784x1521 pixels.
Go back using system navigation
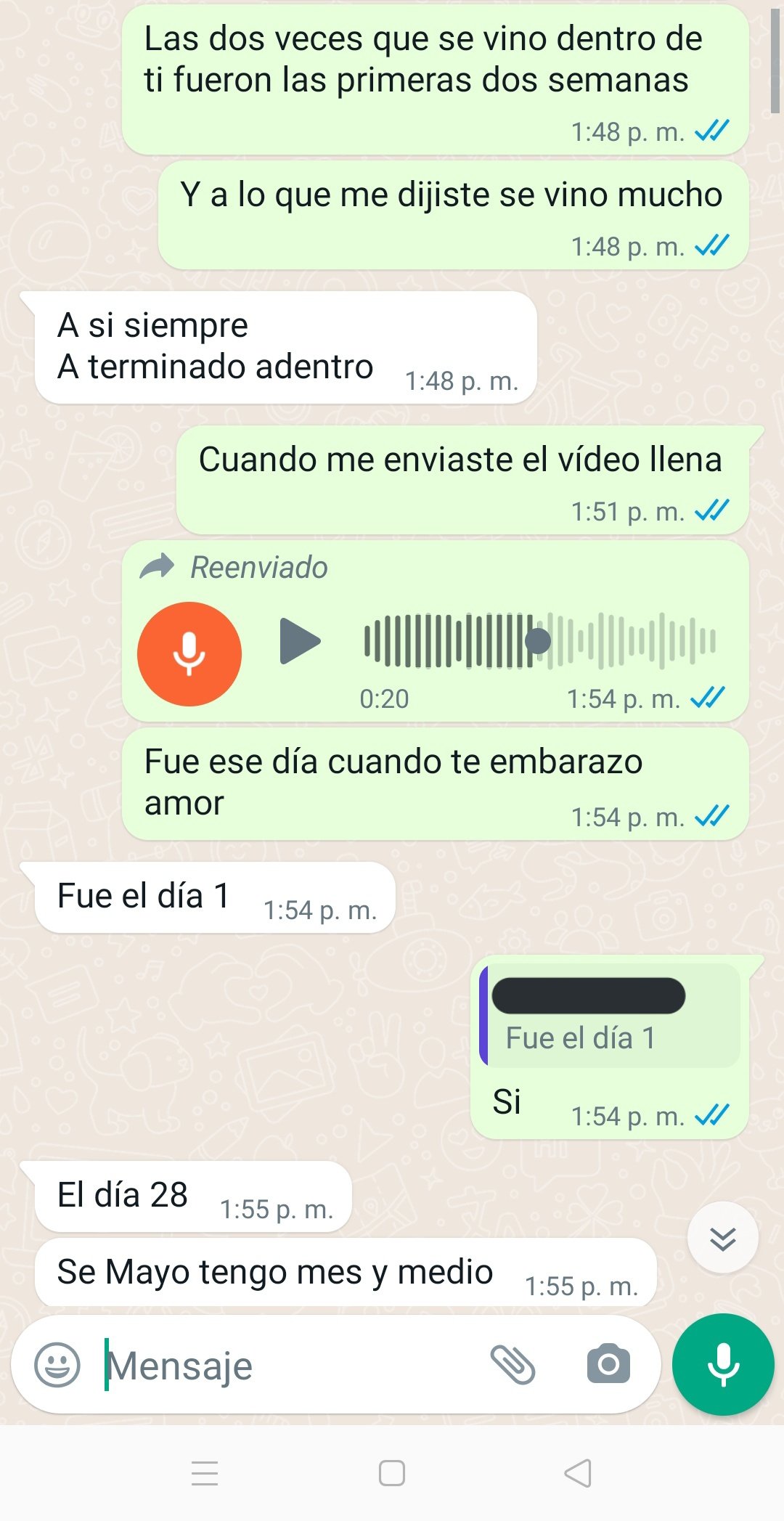(x=578, y=1474)
